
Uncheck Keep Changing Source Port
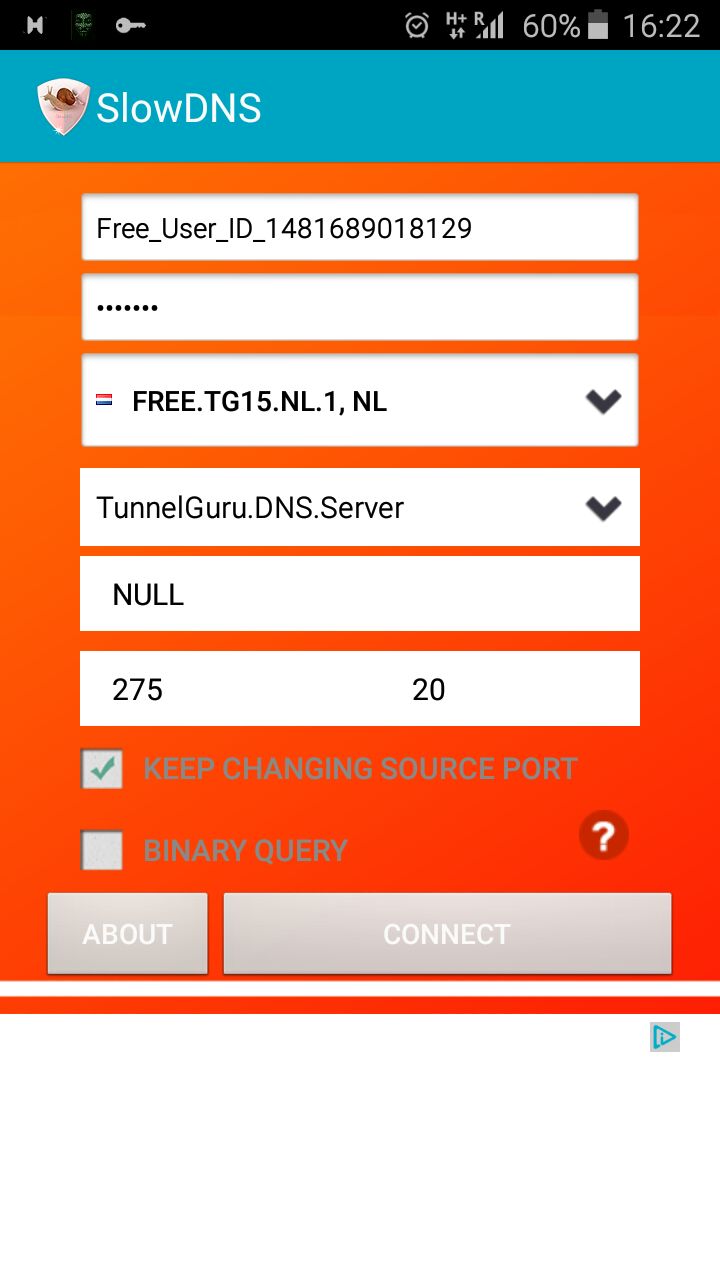point(102,769)
